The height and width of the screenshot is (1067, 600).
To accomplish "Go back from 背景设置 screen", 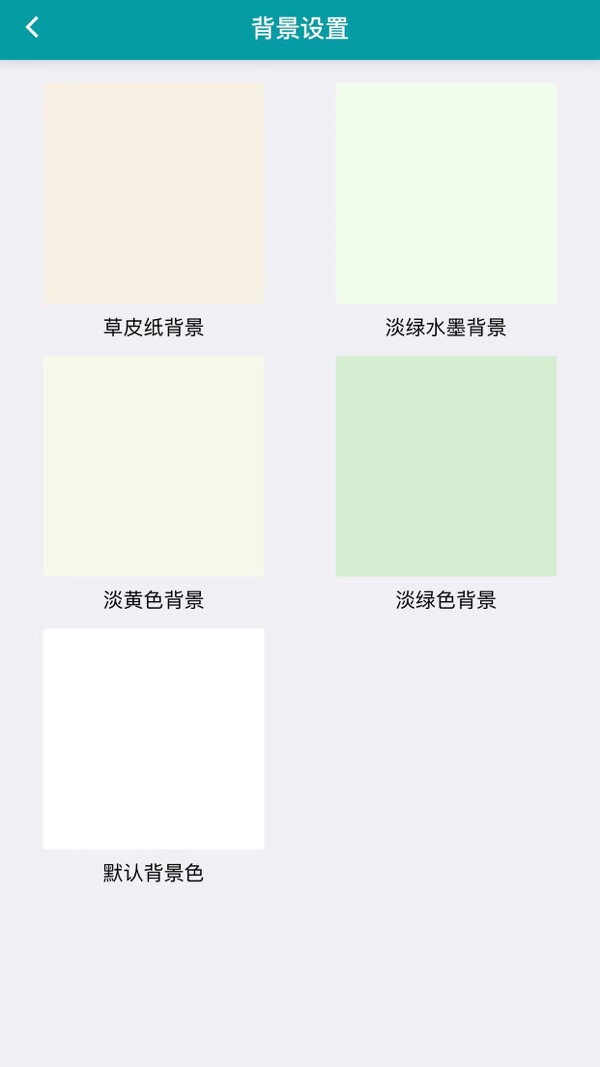I will pyautogui.click(x=32, y=28).
